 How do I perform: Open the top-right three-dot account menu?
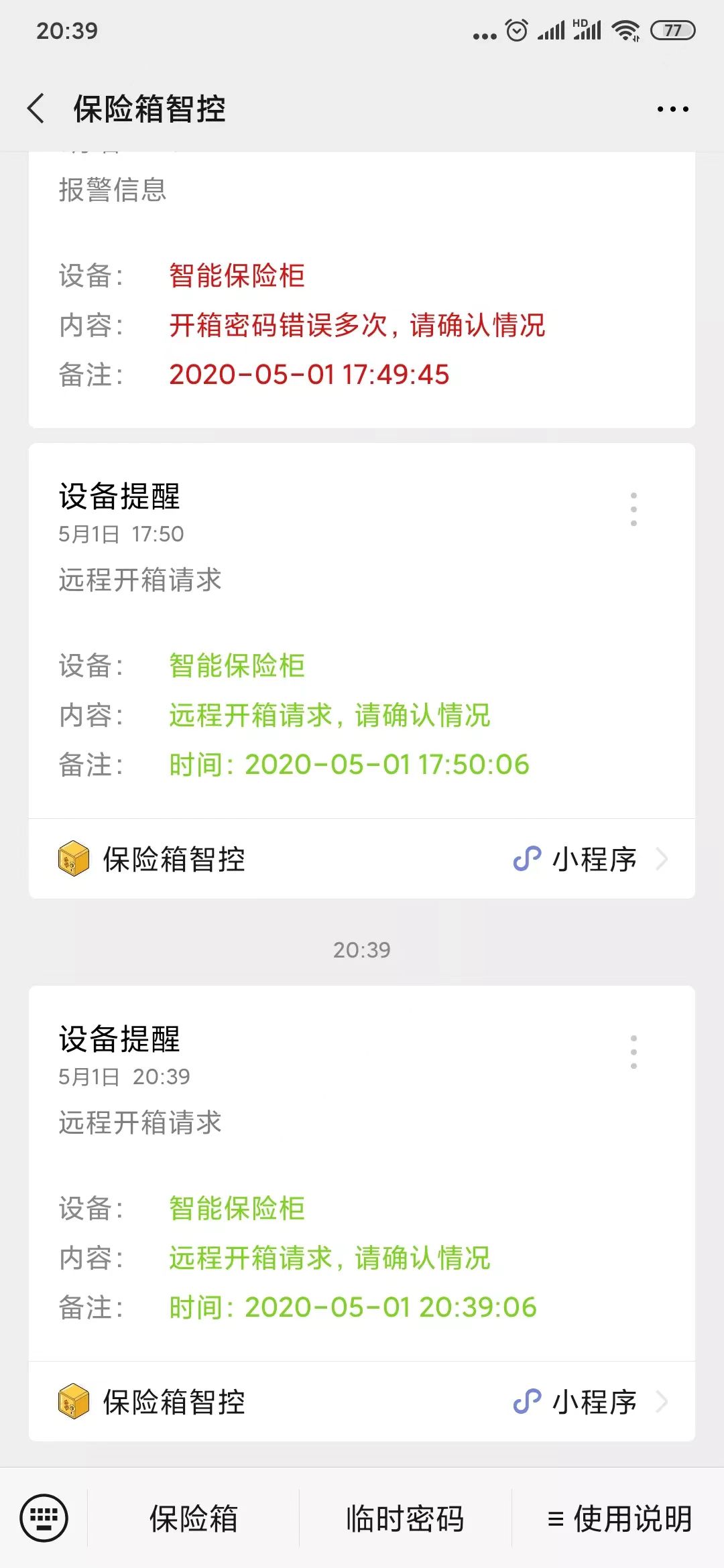coord(672,109)
